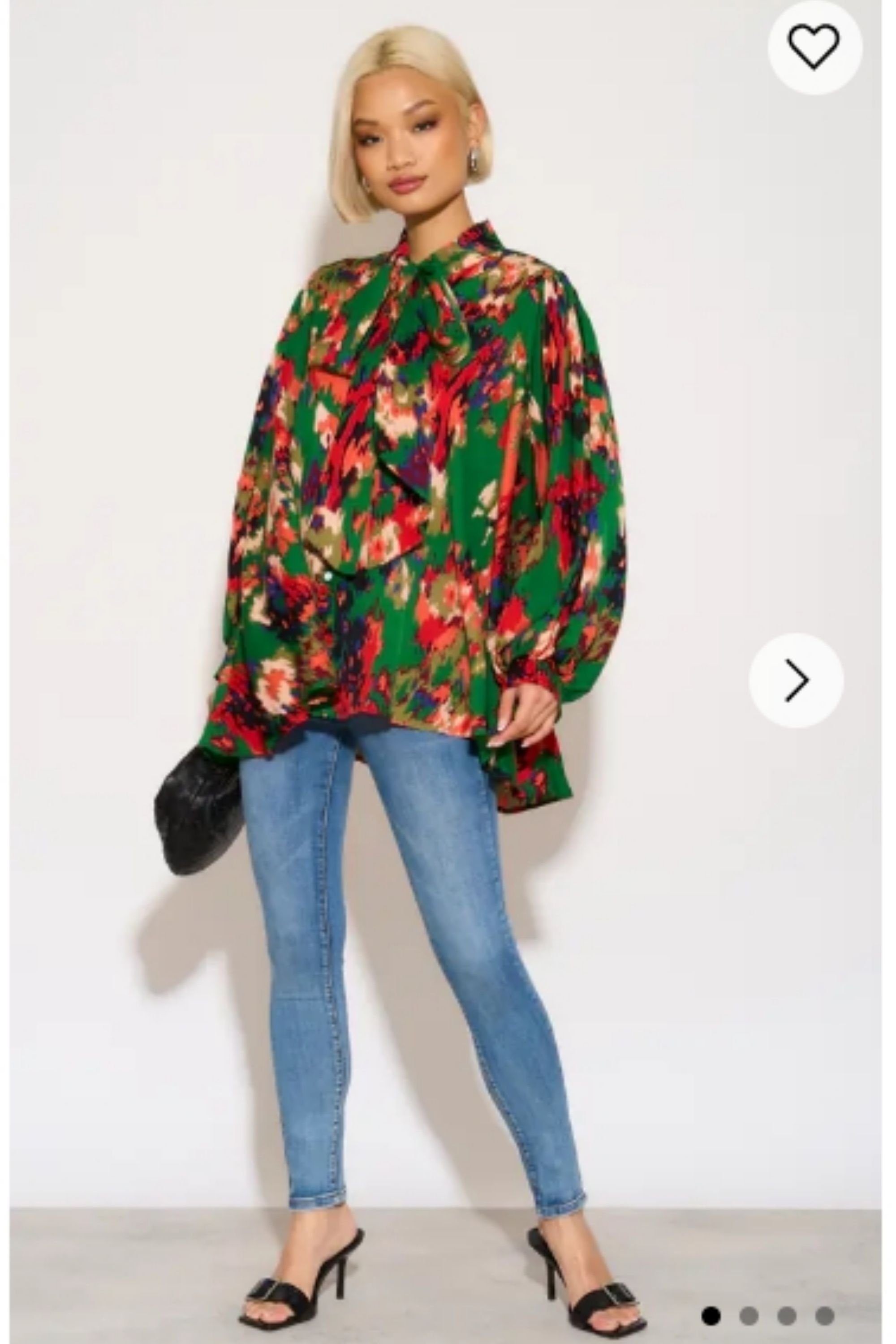Image resolution: width=896 pixels, height=1344 pixels.
Task: Select the second of four image dots
Action: [x=749, y=1315]
